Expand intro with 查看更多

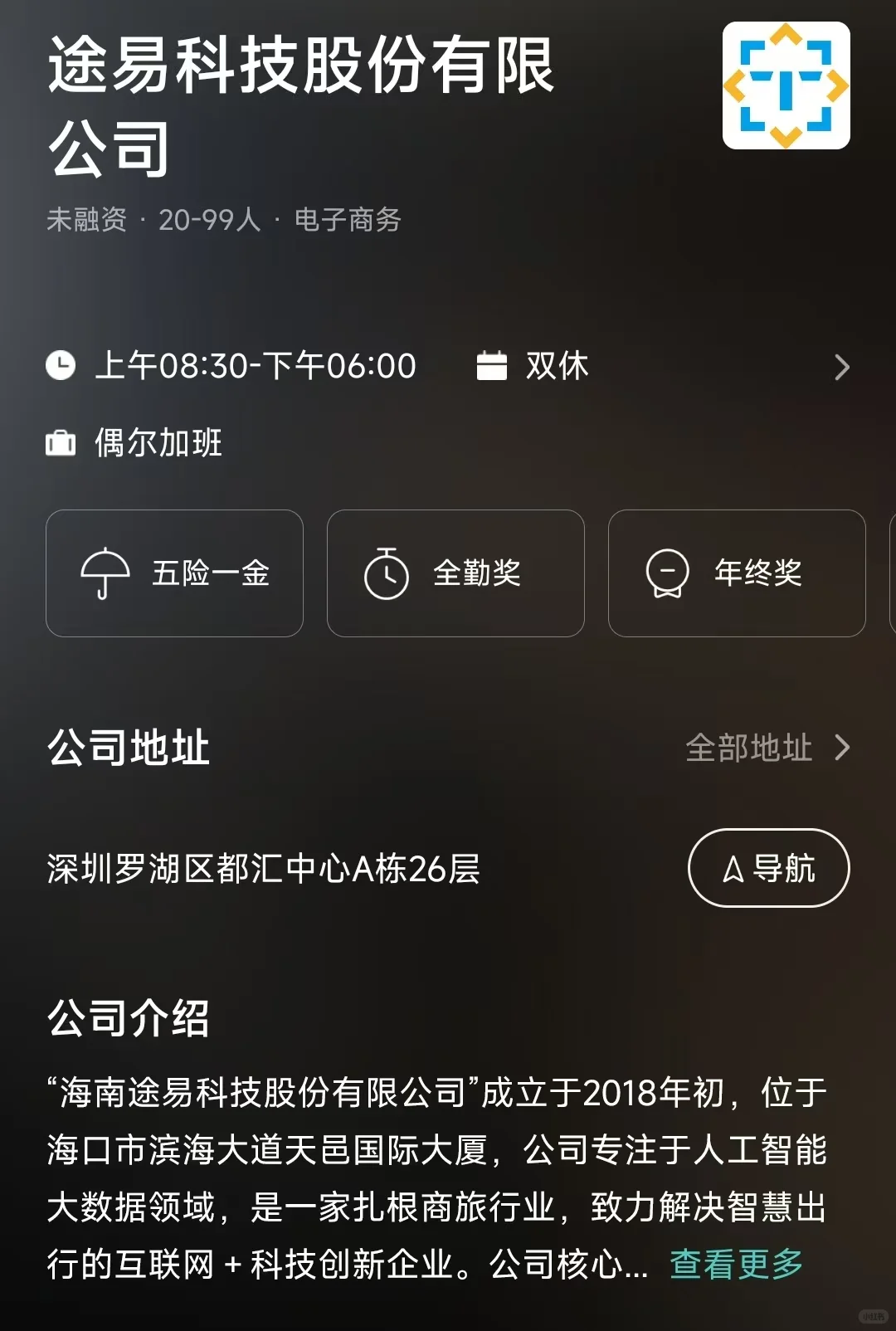click(736, 1265)
